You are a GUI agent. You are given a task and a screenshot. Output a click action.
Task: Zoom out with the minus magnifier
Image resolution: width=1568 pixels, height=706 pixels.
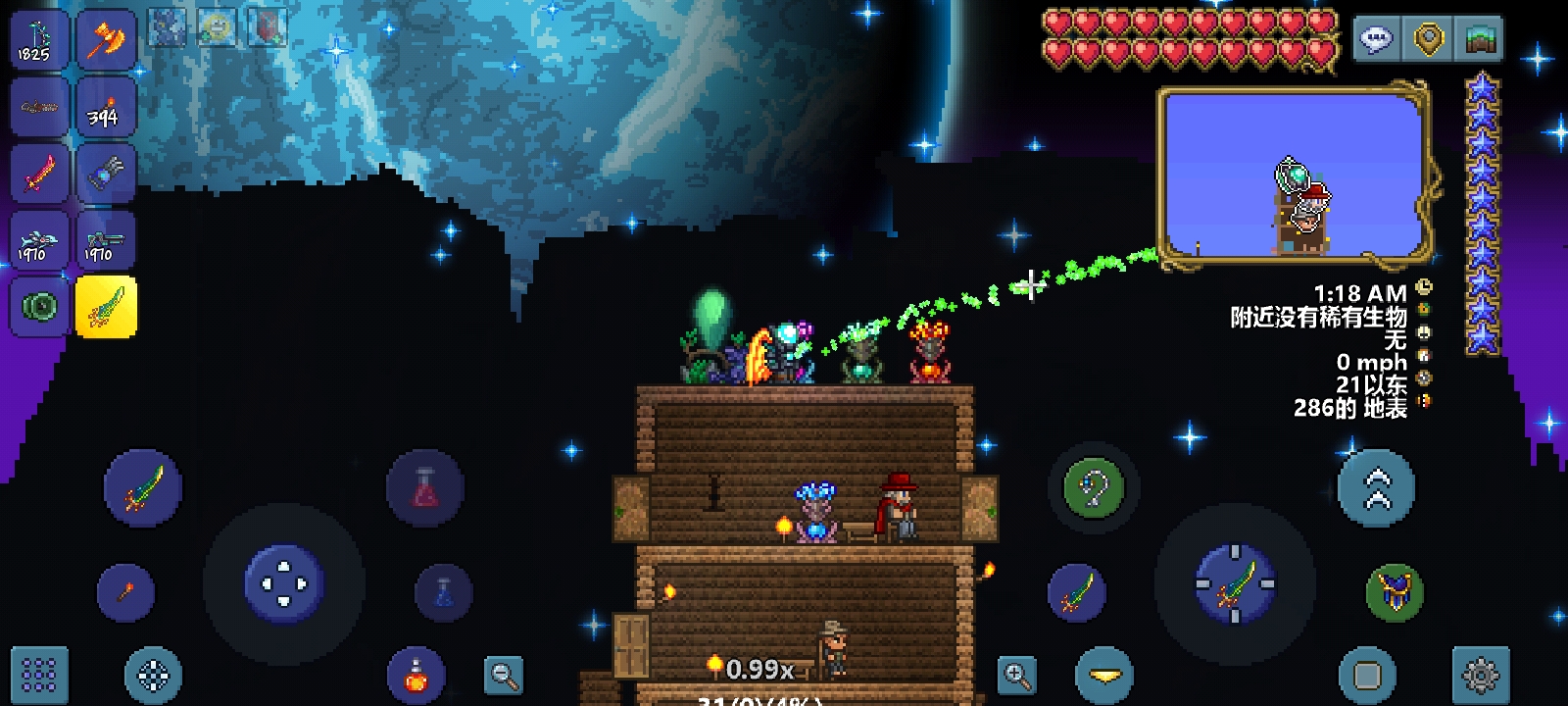click(504, 675)
